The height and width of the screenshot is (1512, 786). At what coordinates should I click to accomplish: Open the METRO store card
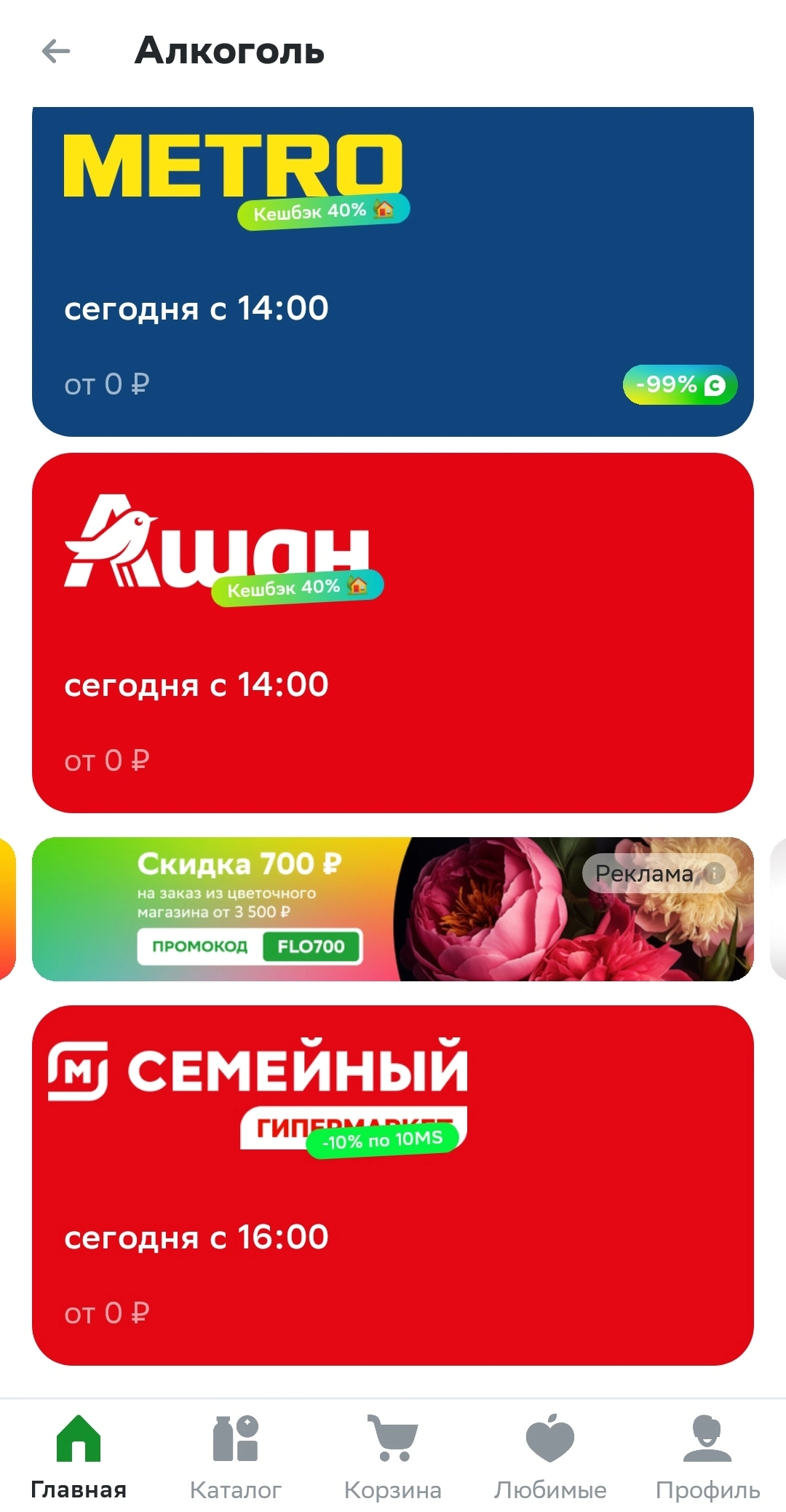[393, 272]
